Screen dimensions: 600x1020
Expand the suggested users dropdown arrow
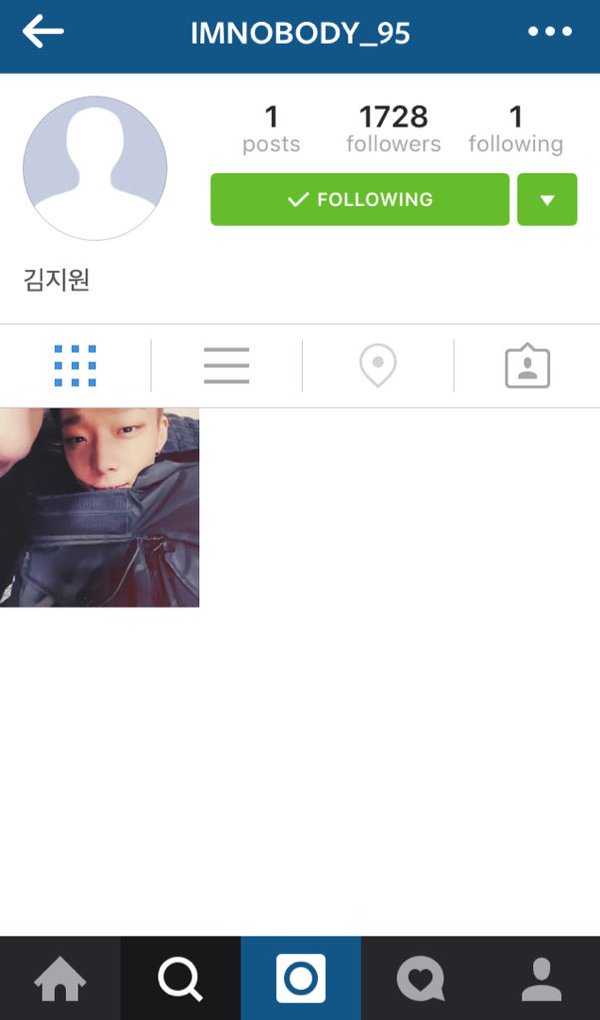tap(547, 199)
